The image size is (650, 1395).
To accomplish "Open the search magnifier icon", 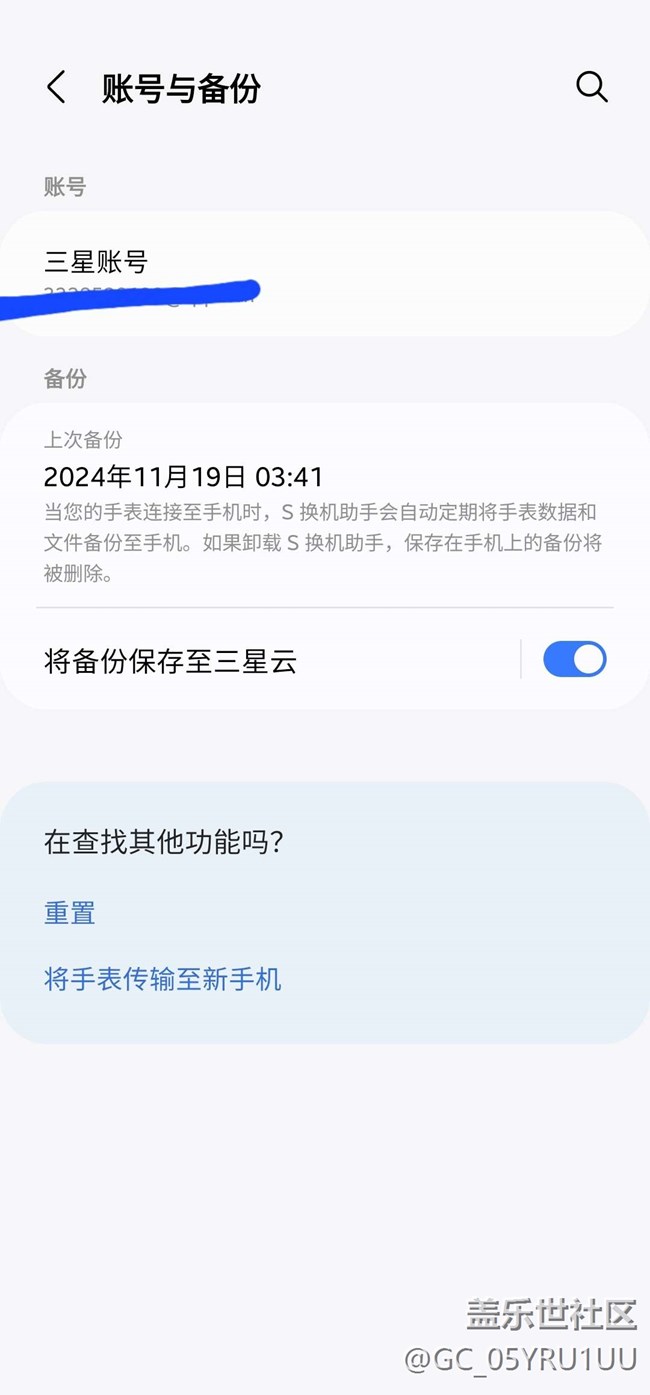I will click(592, 87).
